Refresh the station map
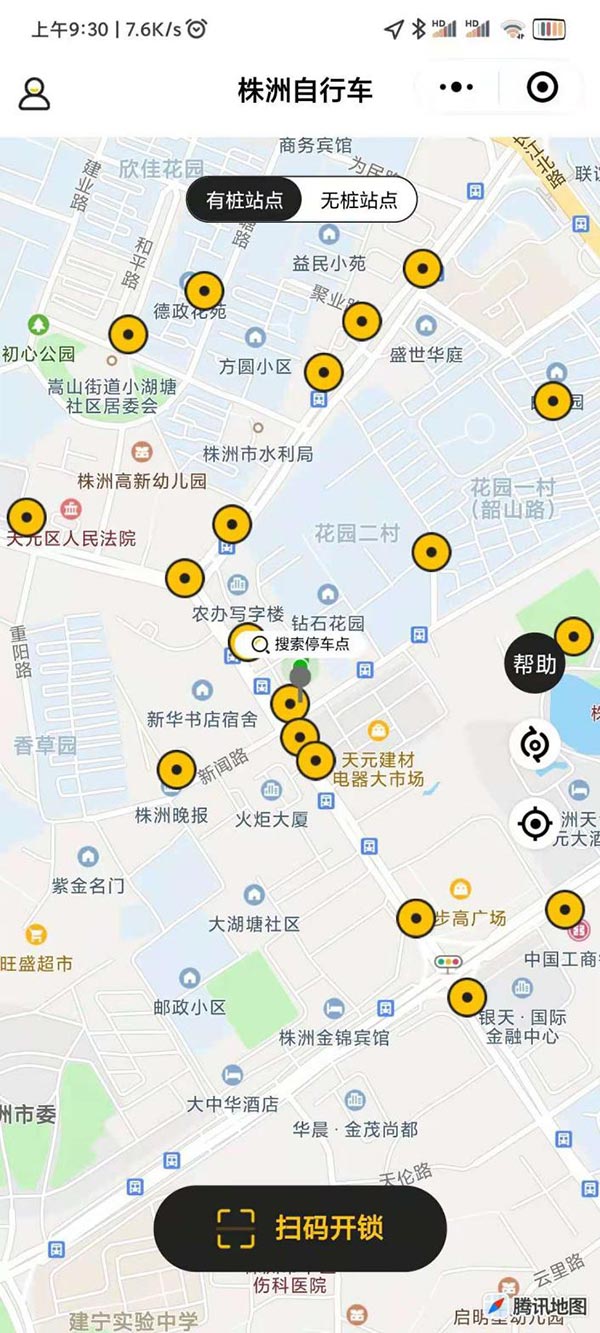The image size is (600, 1333). click(x=536, y=745)
